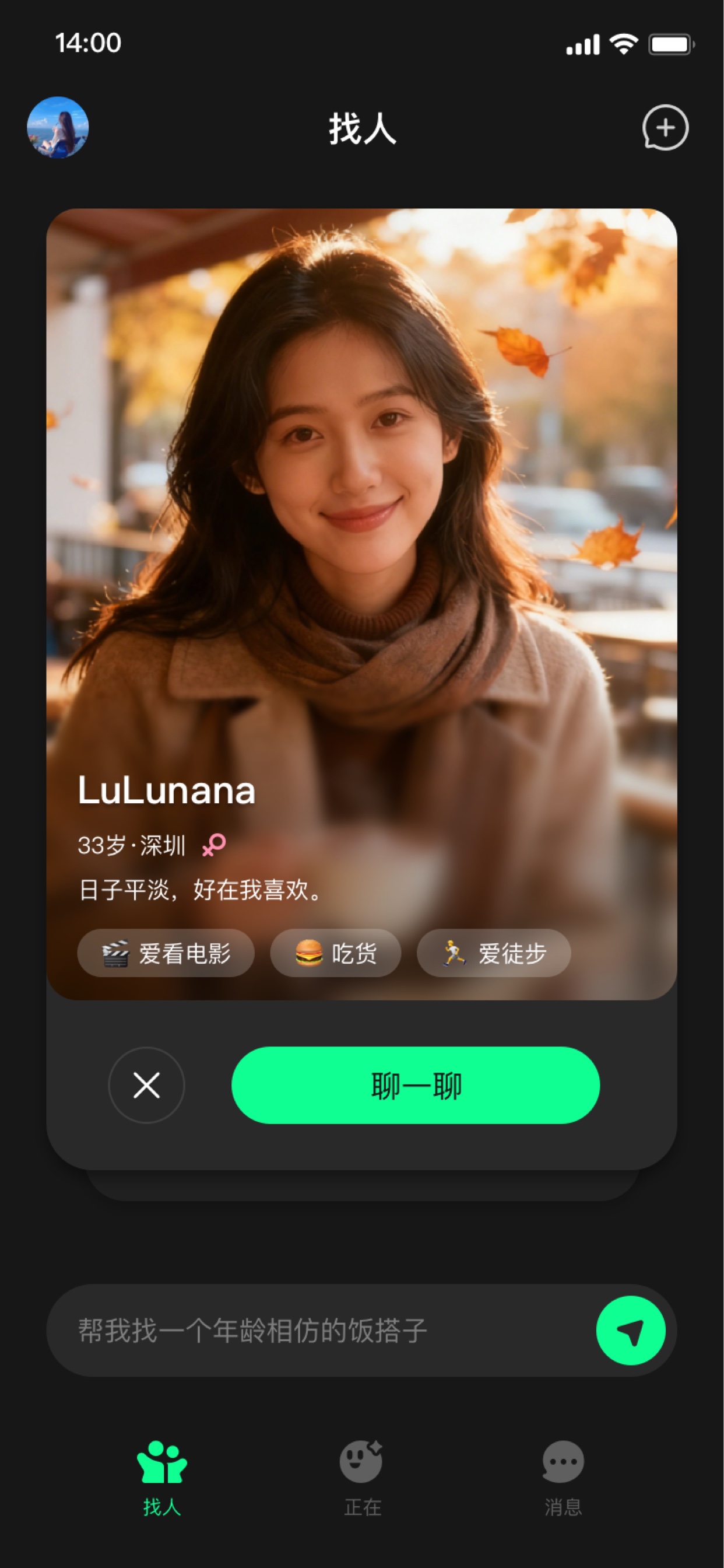This screenshot has height=1568, width=724.
Task: Send the search request arrow
Action: [630, 1330]
